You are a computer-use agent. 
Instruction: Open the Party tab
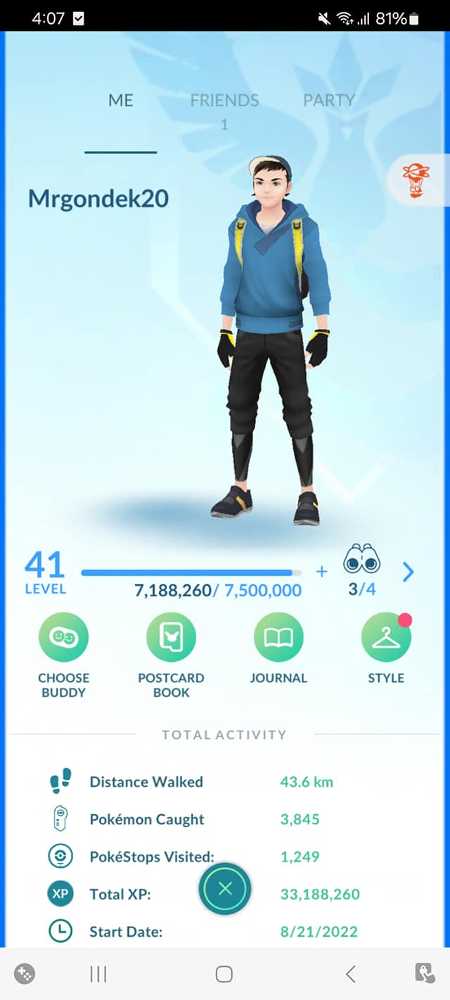pyautogui.click(x=328, y=101)
